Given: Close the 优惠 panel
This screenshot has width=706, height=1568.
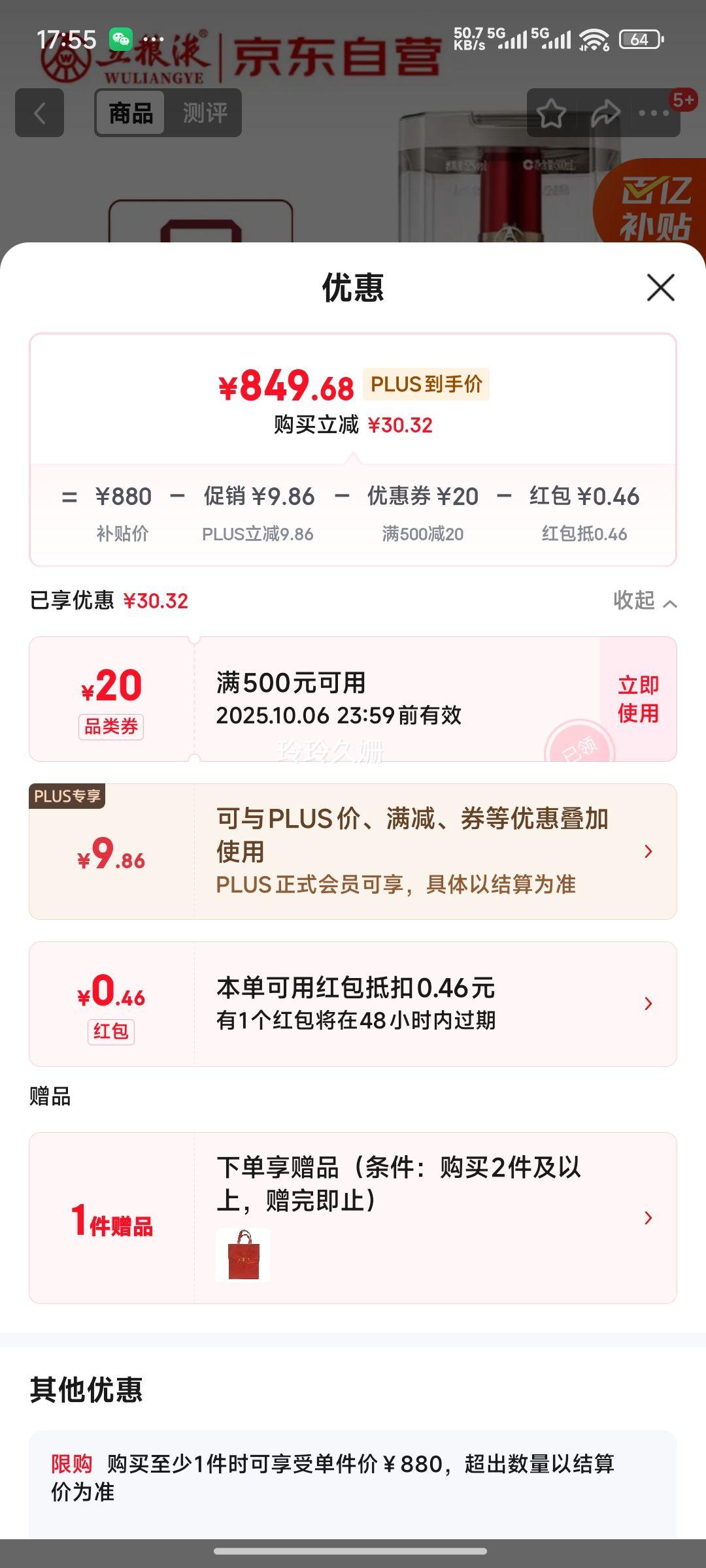Looking at the screenshot, I should coord(660,287).
